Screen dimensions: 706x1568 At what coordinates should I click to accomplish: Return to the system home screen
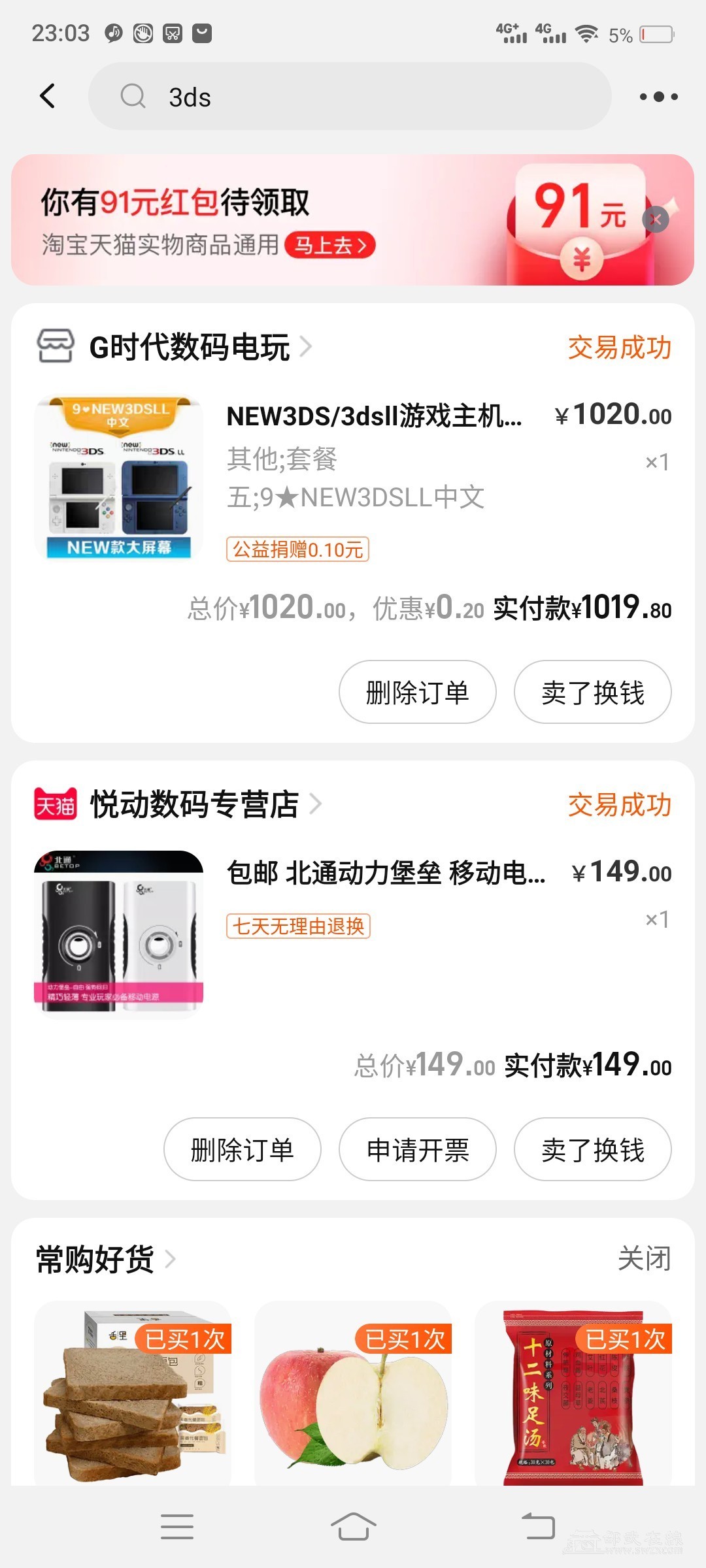[353, 1527]
